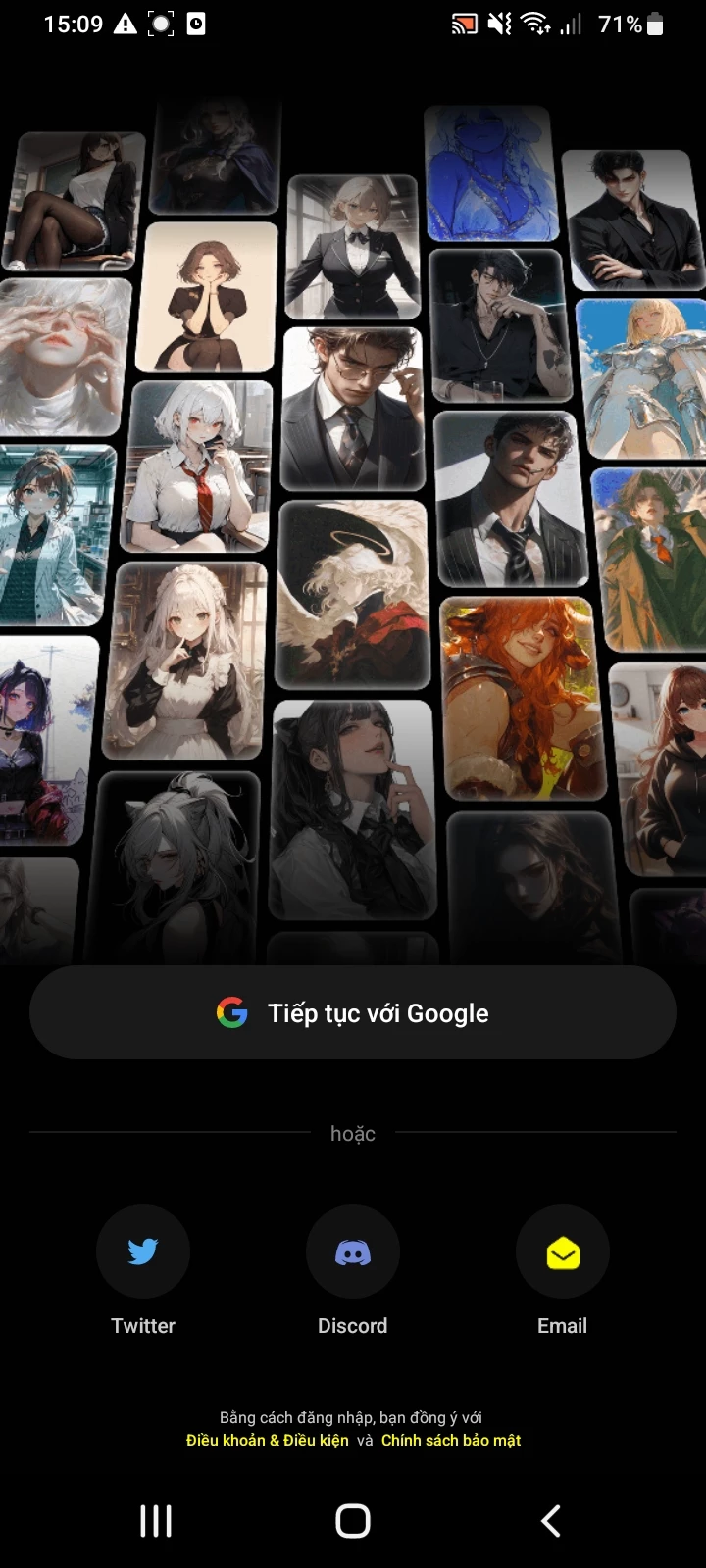Read the Chính sách bảo mật
Viewport: 706px width, 1568px height.
coord(451,1440)
